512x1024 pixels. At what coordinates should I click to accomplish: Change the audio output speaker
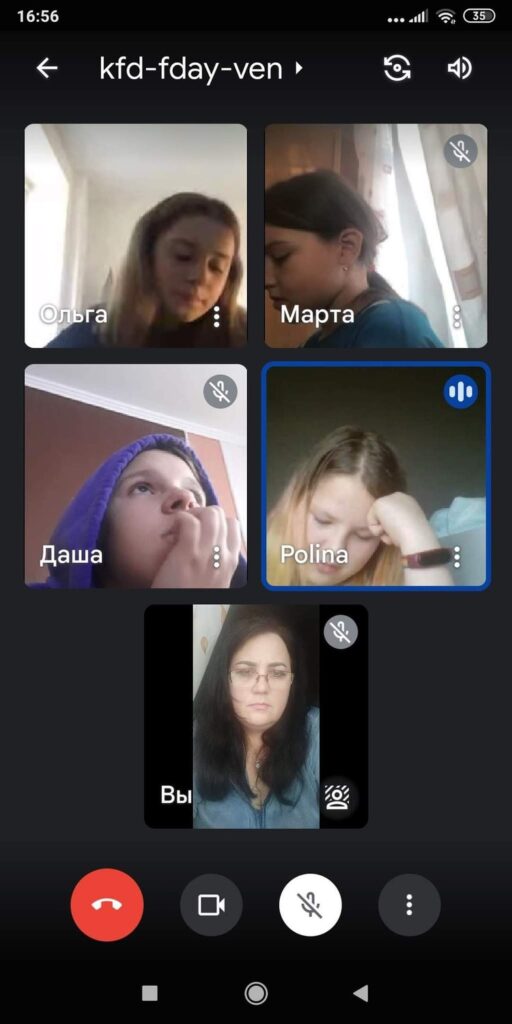(459, 68)
